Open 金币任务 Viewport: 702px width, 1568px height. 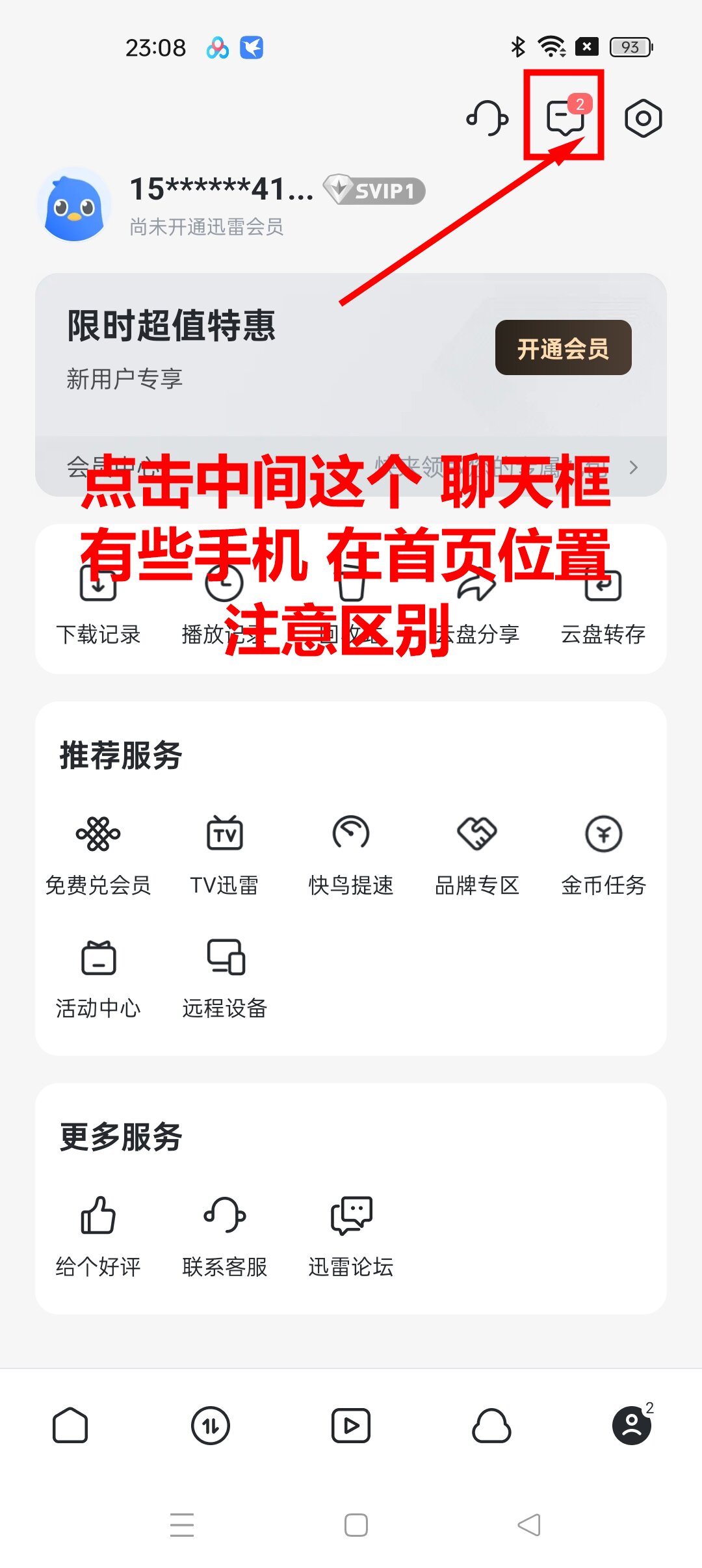coord(603,853)
